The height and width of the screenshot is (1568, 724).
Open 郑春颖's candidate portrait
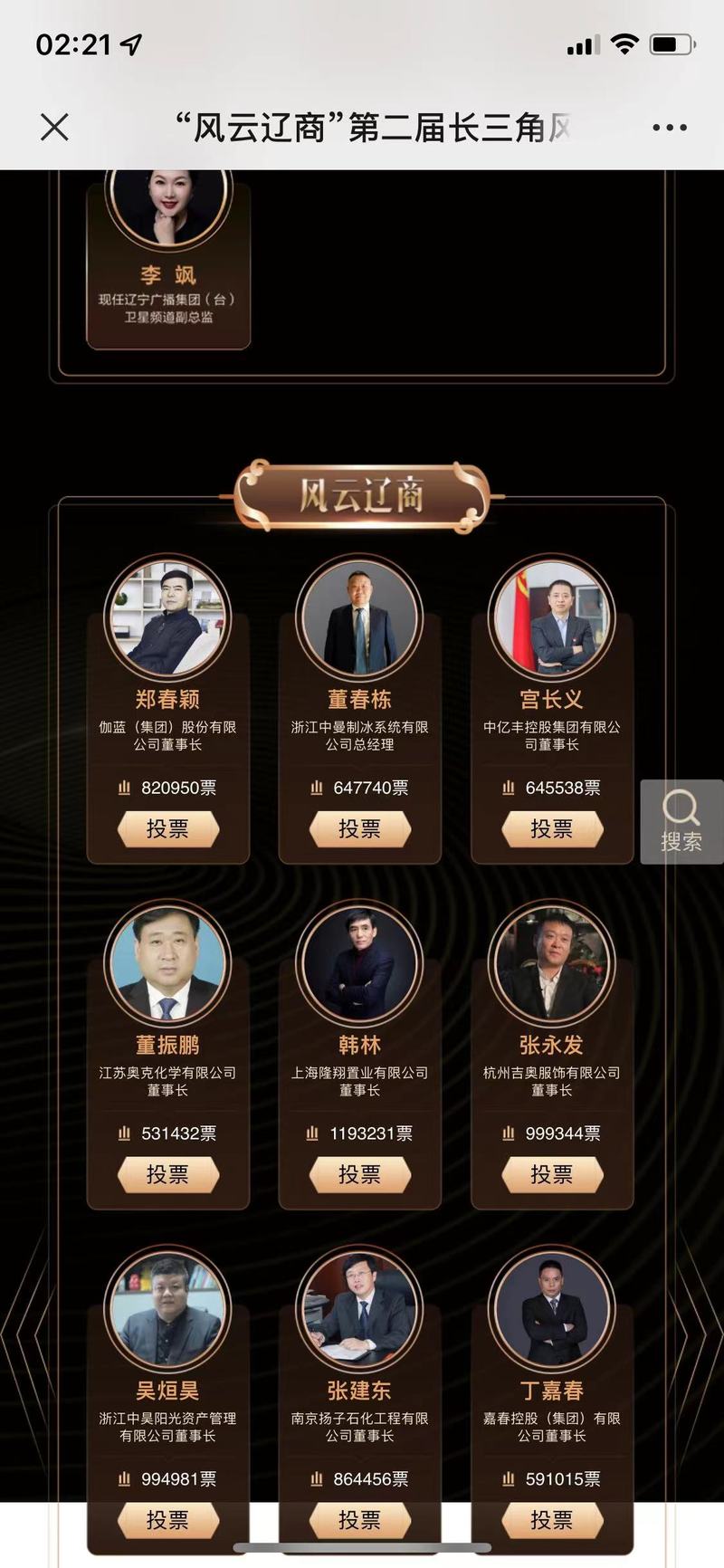click(x=167, y=617)
